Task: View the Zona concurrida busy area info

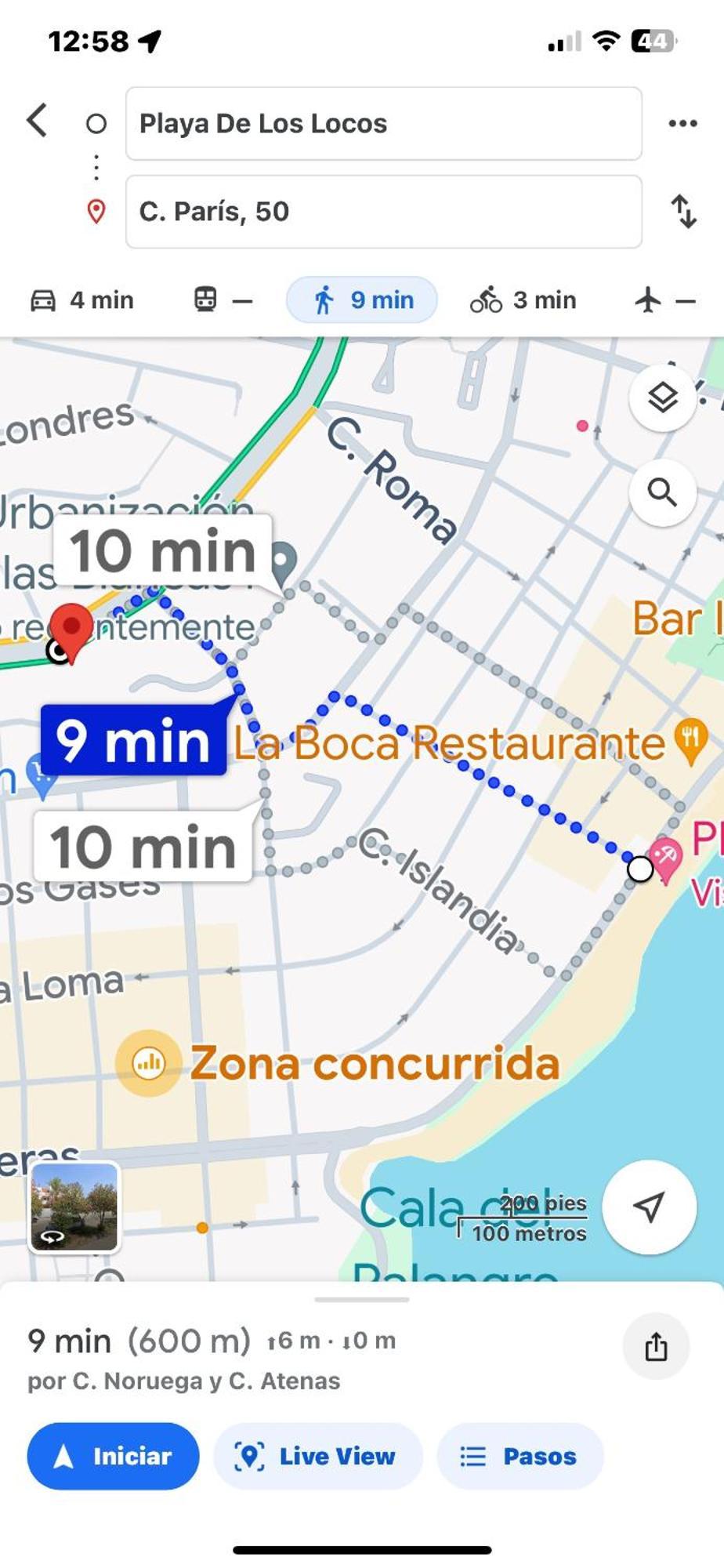Action: click(x=149, y=1063)
